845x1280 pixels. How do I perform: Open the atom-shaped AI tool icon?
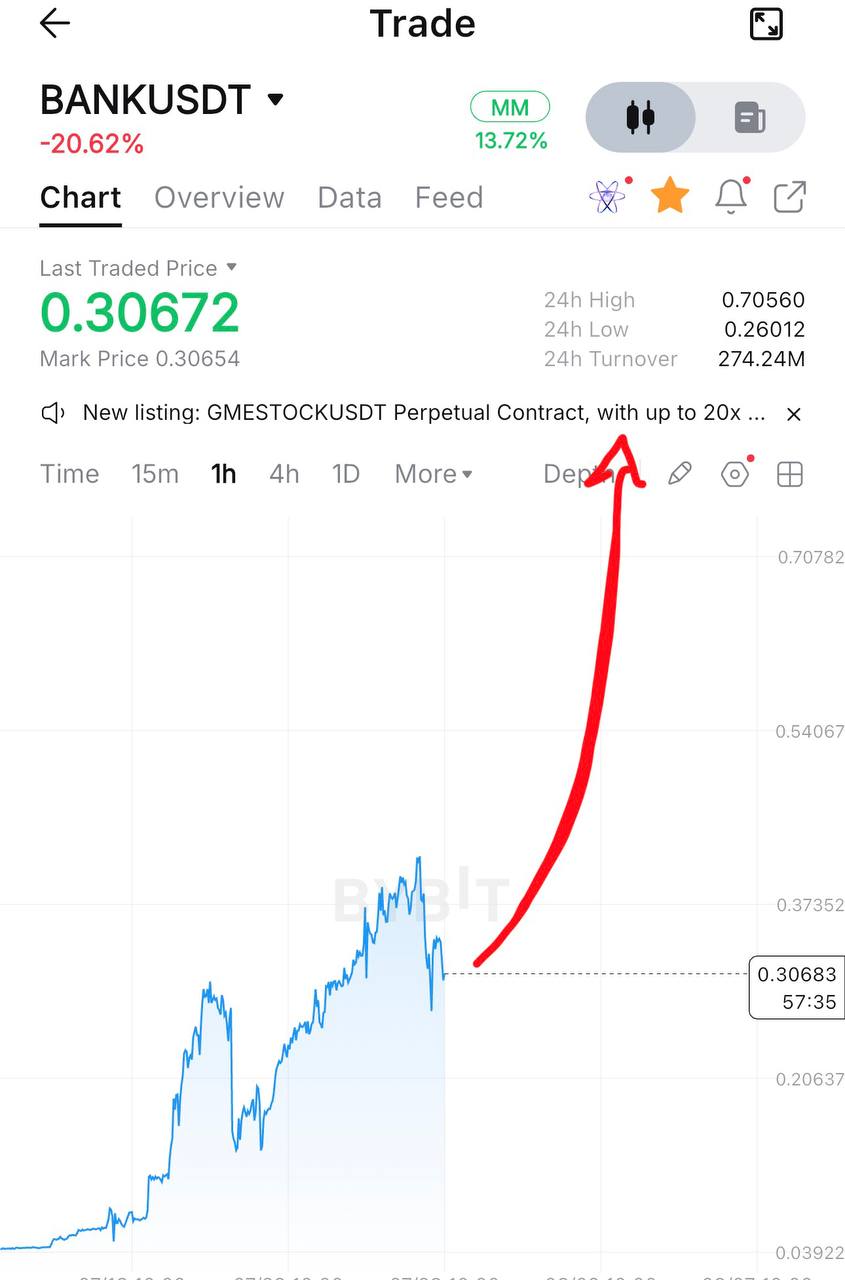coord(607,196)
